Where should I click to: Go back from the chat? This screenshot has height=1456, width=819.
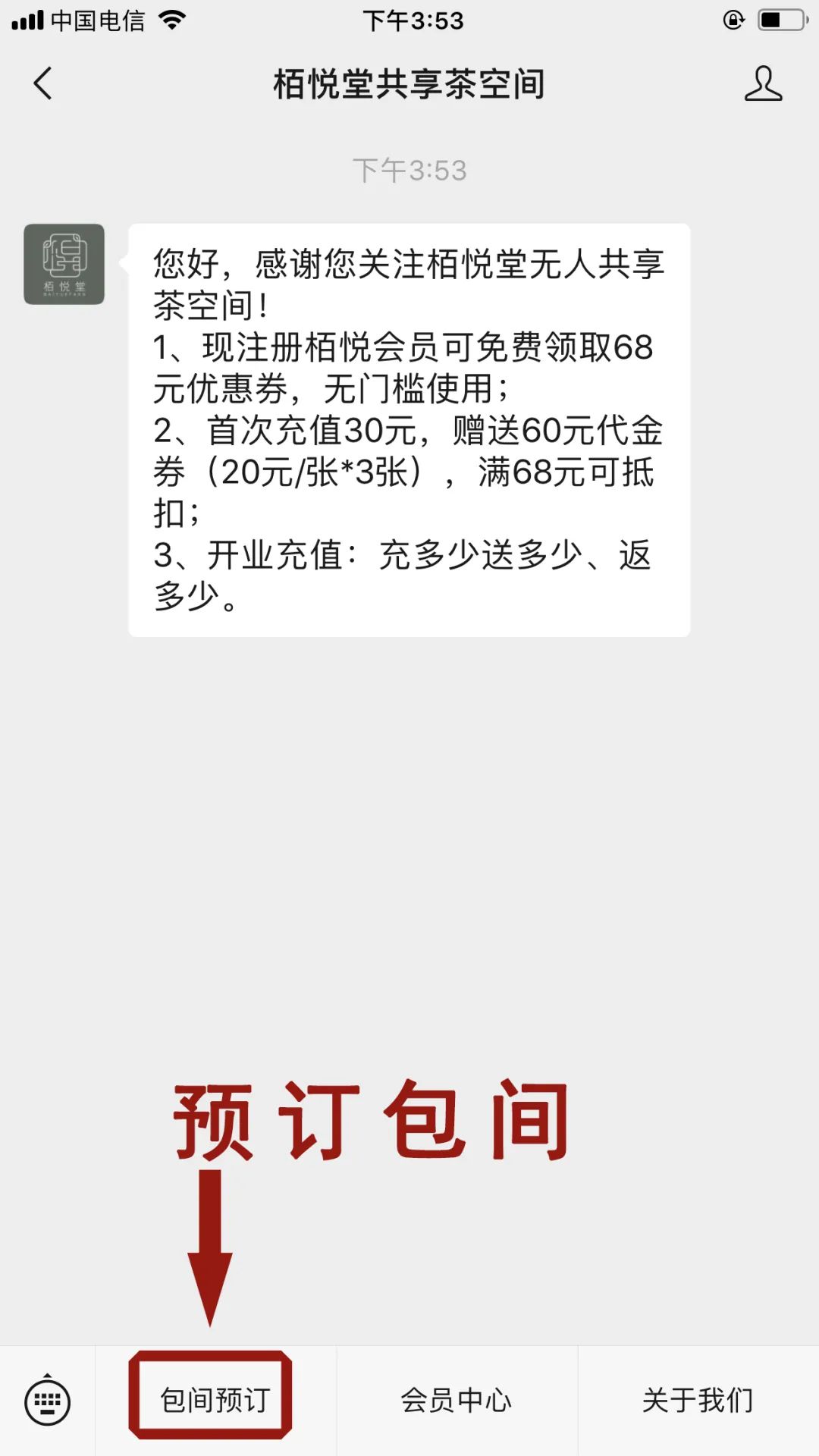[x=43, y=83]
